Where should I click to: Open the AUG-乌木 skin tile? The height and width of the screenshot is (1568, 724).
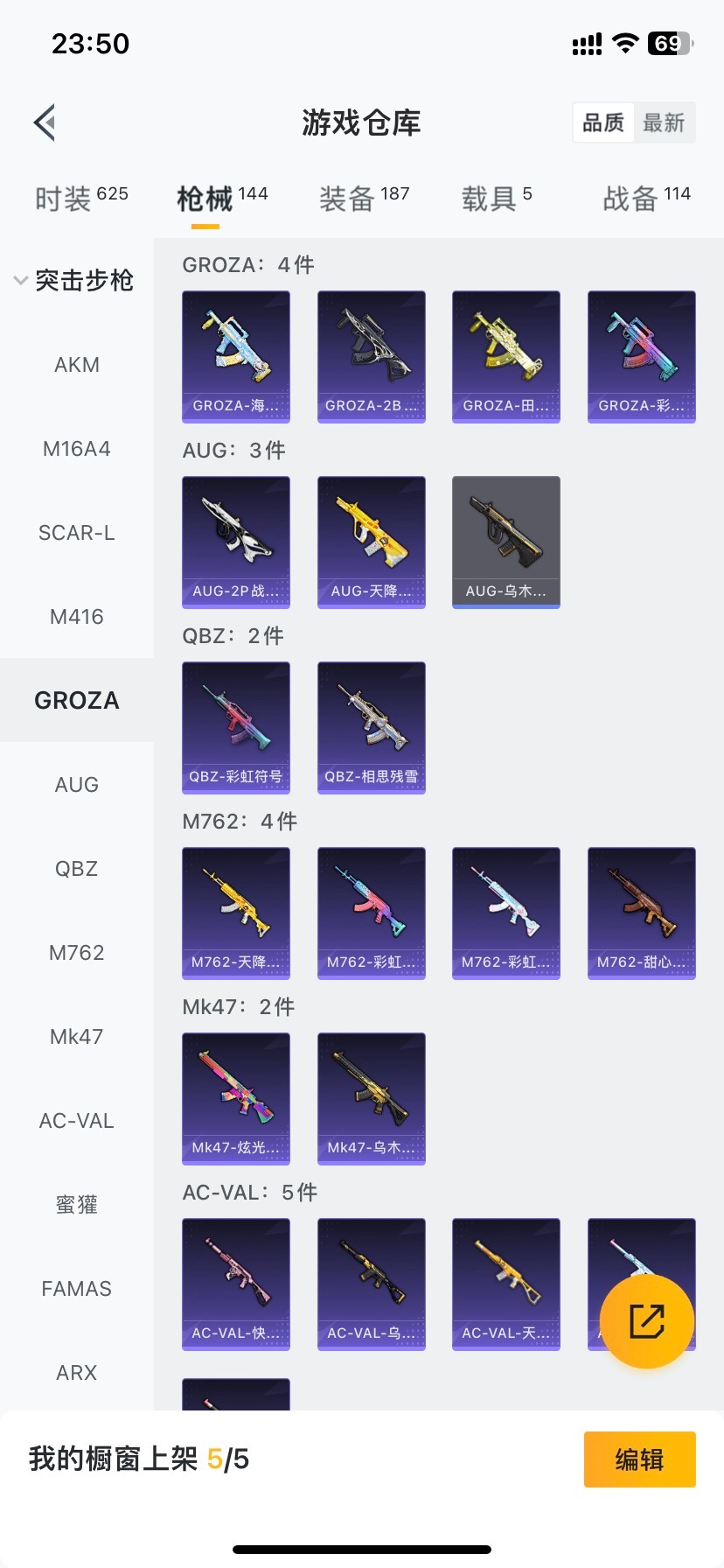coord(505,542)
